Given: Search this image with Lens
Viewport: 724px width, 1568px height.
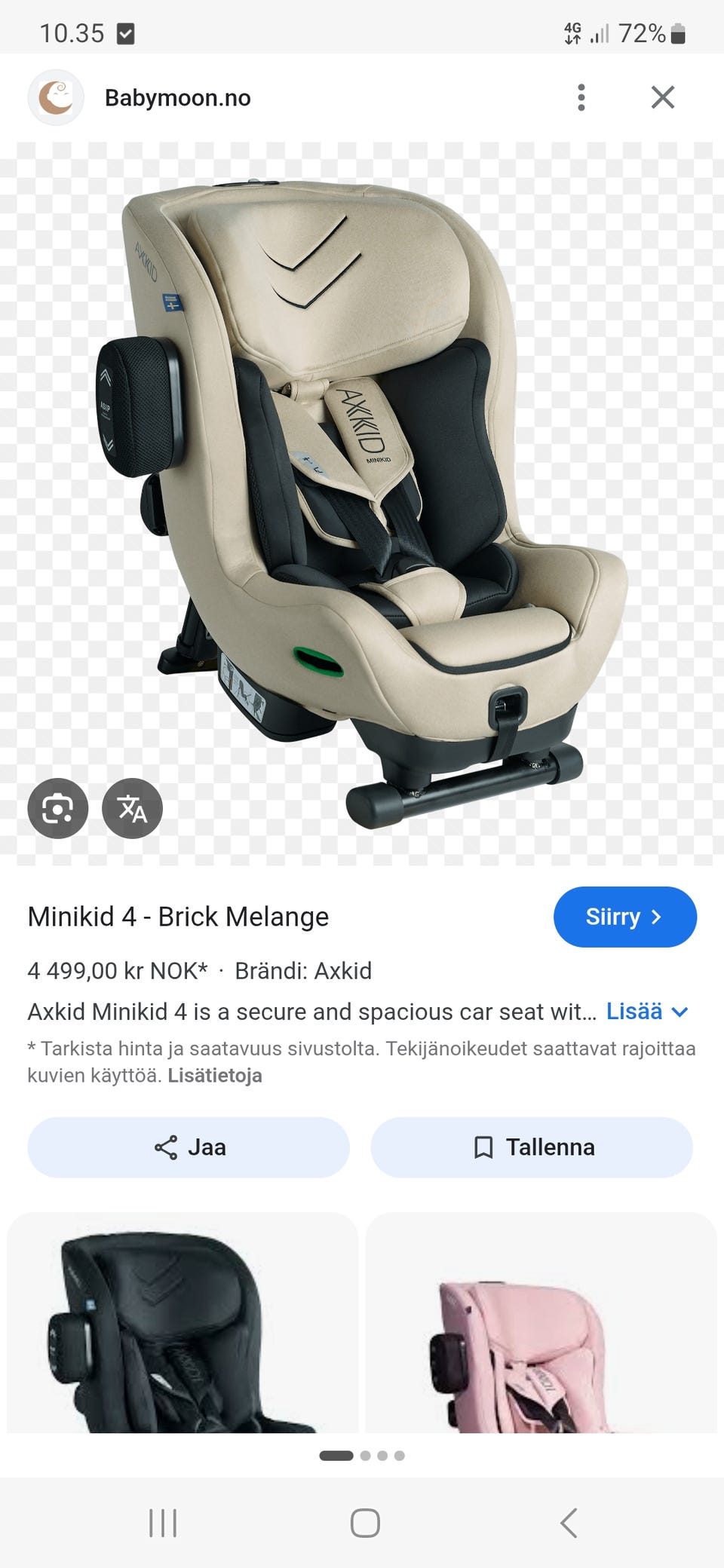Looking at the screenshot, I should (x=58, y=808).
